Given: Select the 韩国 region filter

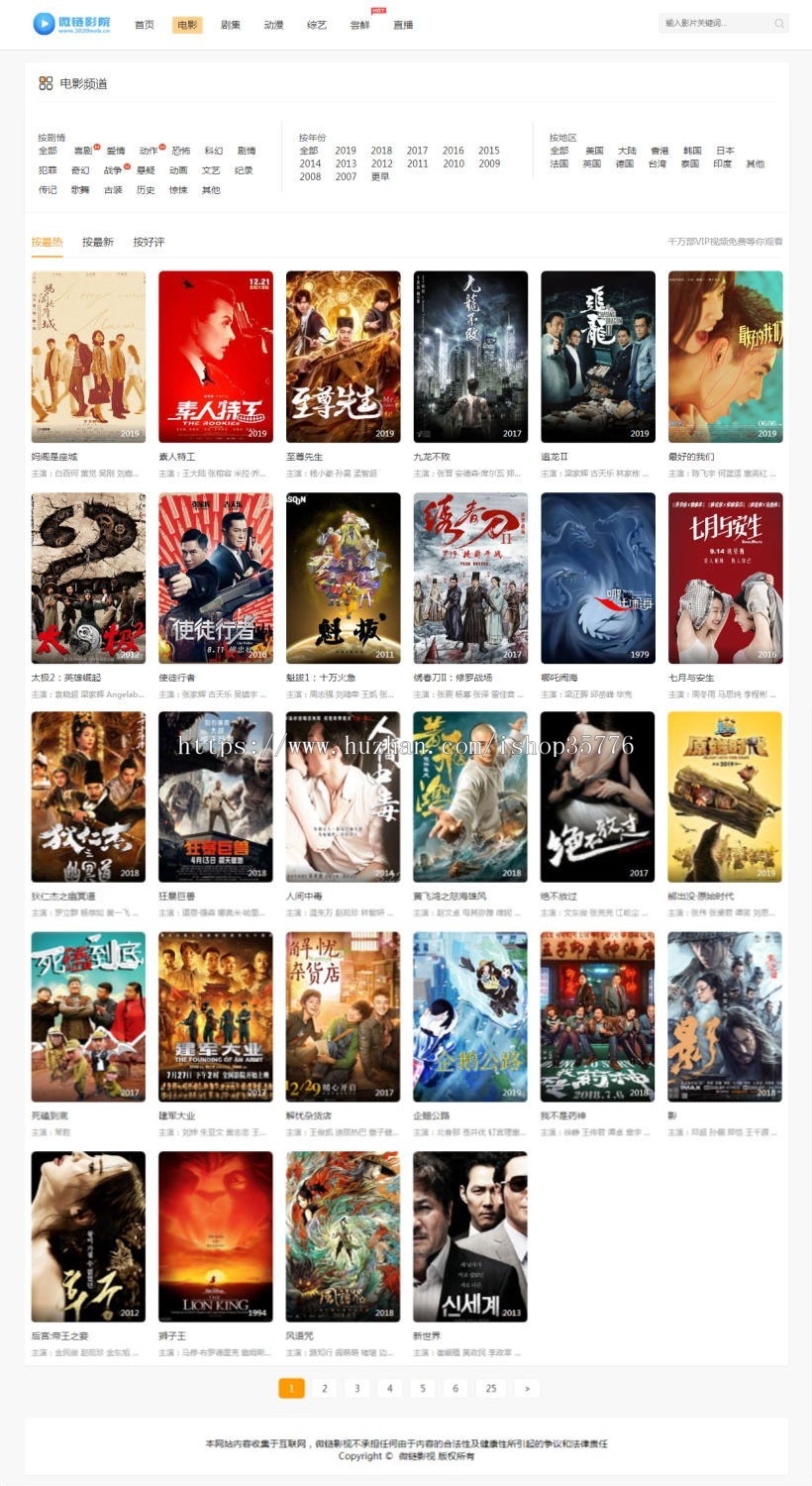Looking at the screenshot, I should (x=691, y=150).
